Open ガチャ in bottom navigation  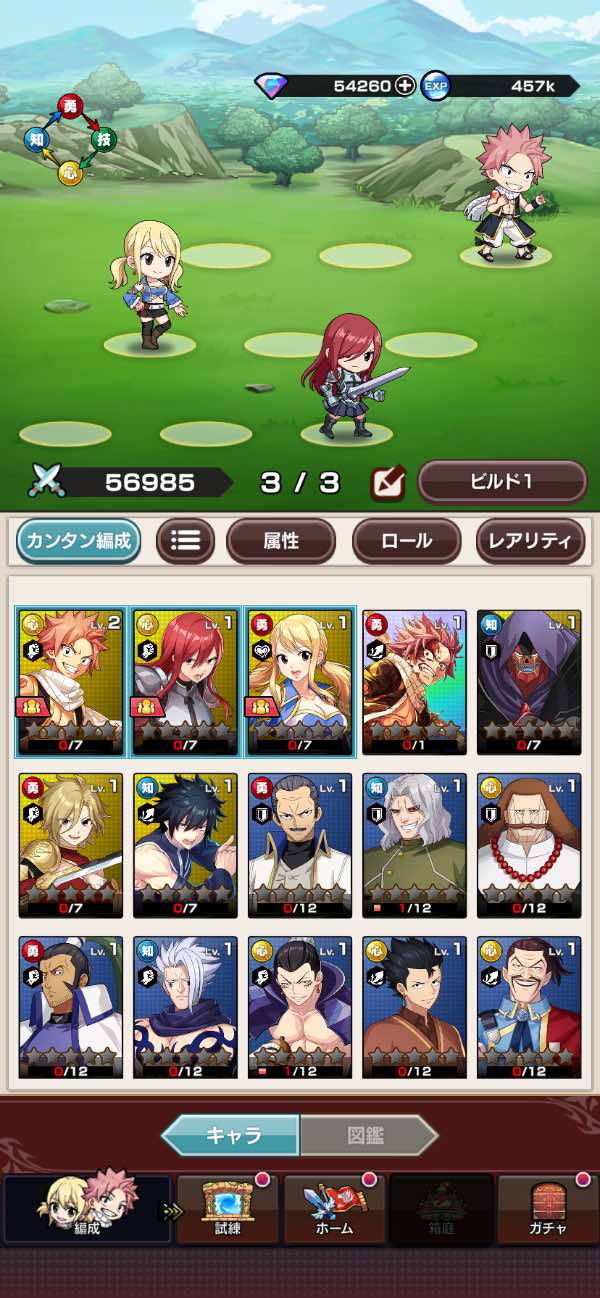[548, 1208]
